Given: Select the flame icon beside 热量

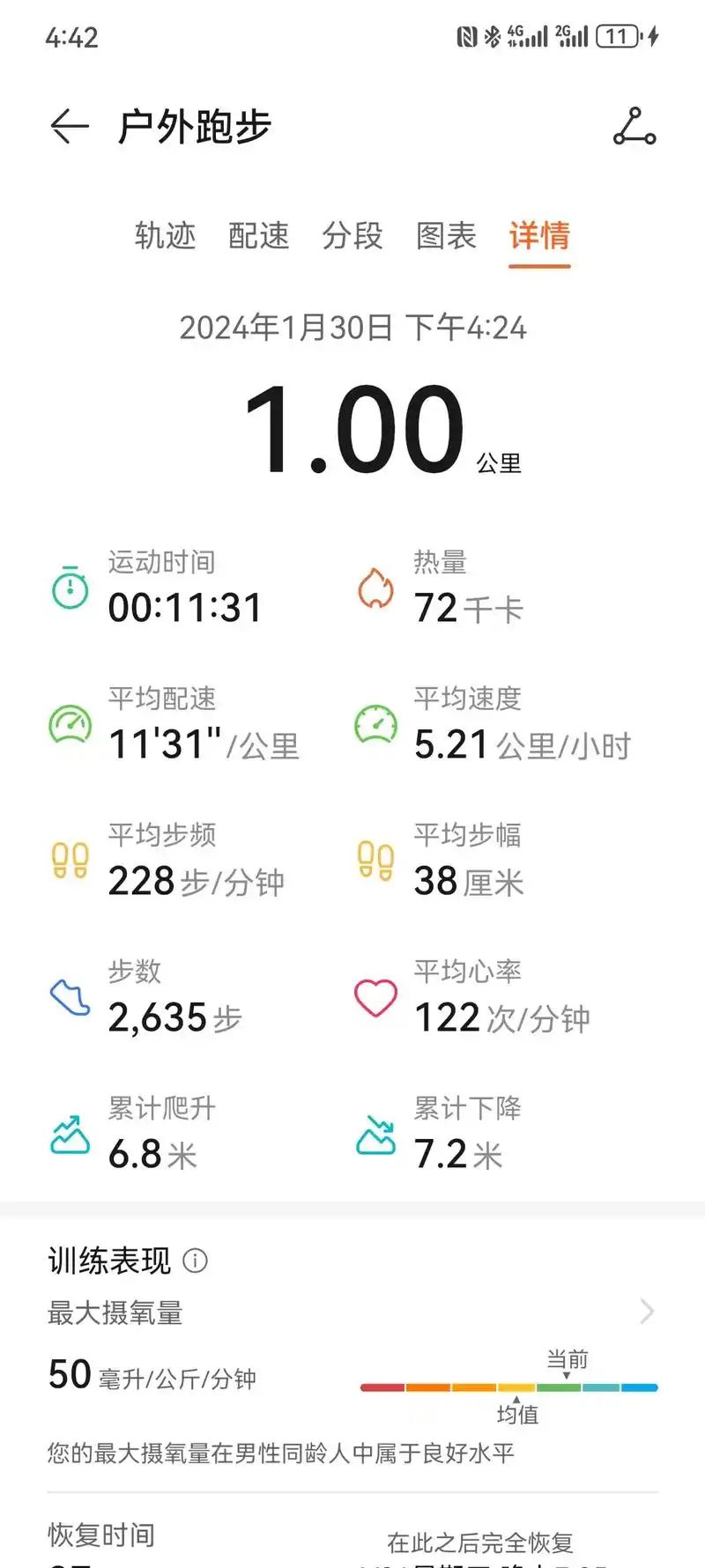Looking at the screenshot, I should 376,586.
